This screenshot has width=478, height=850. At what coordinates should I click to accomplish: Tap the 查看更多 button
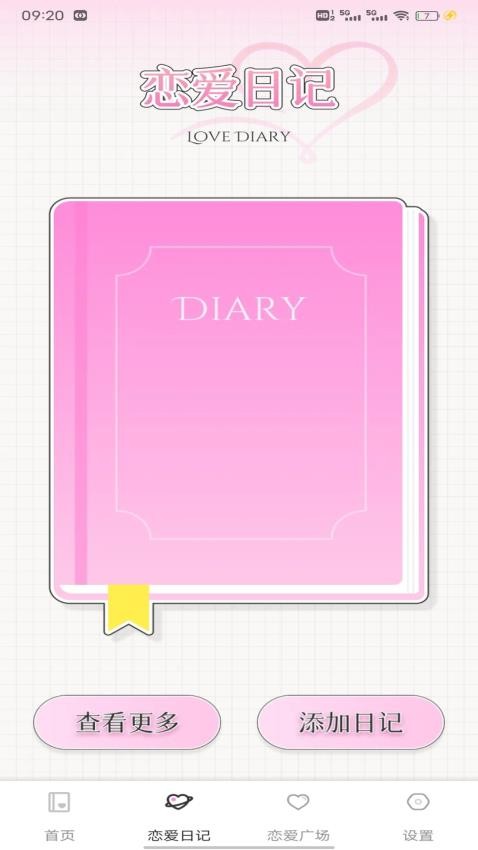pyautogui.click(x=127, y=722)
